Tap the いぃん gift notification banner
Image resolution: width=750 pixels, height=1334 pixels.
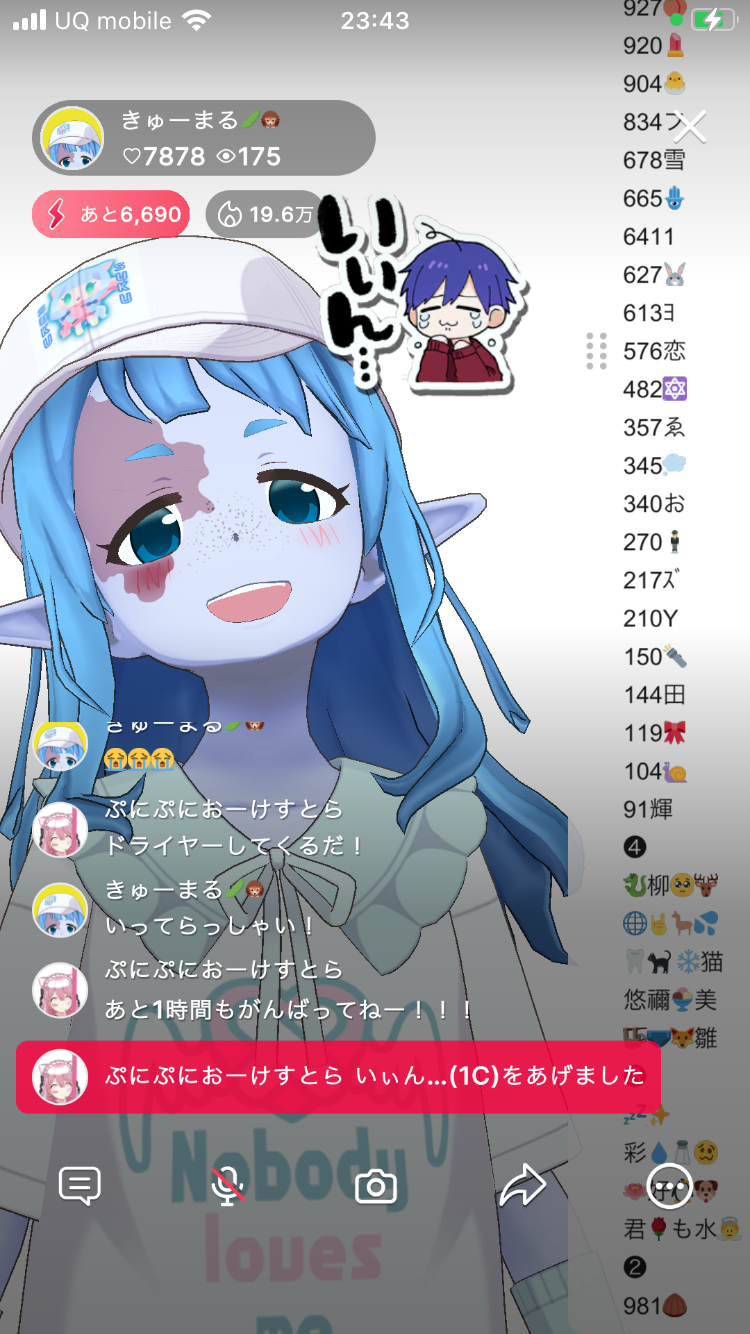tap(338, 1076)
